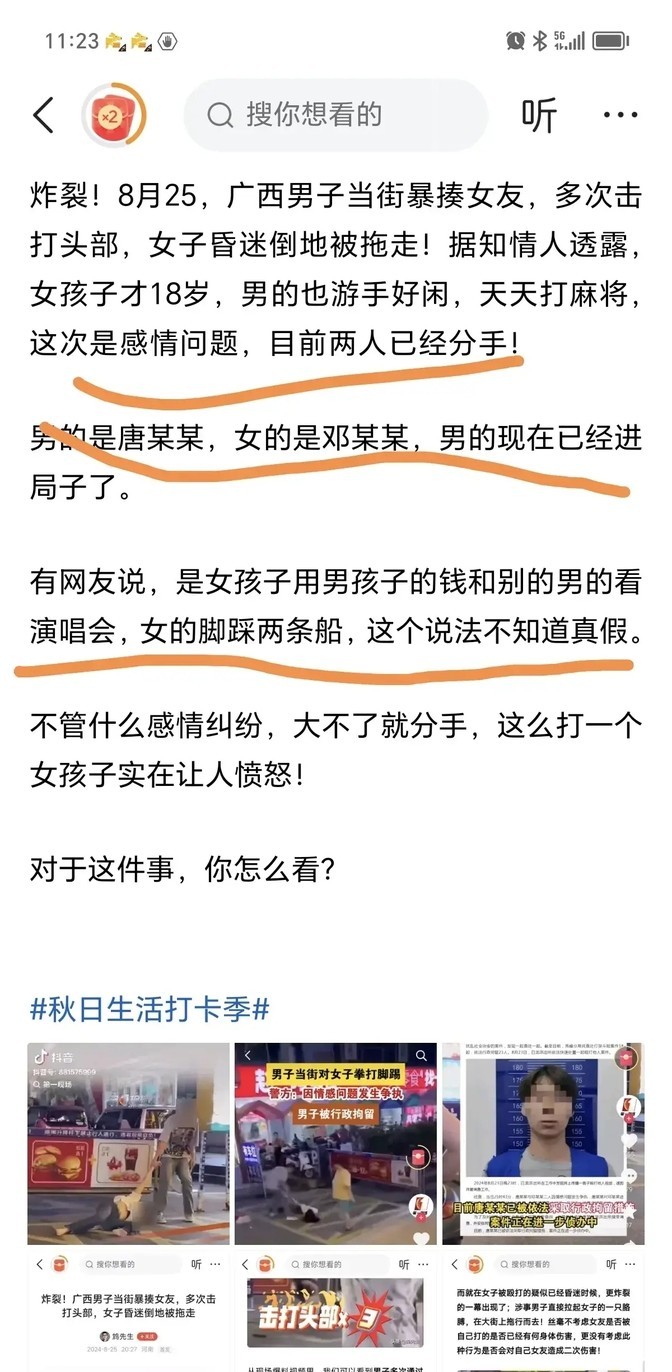Listen to this post via 听
This screenshot has height=1372, width=672.
coord(538,116)
